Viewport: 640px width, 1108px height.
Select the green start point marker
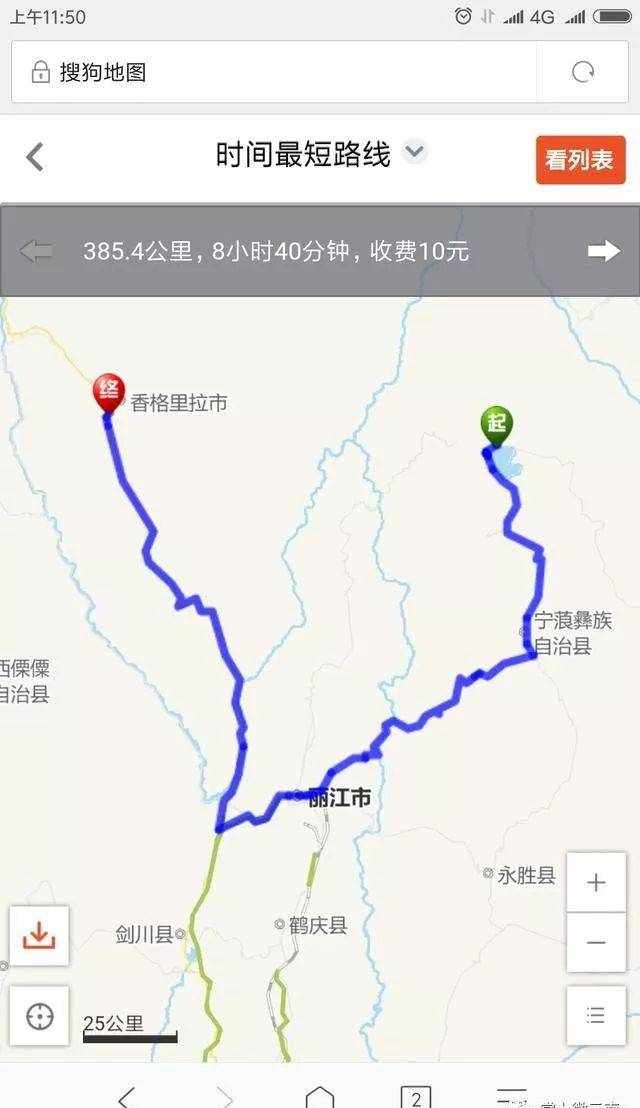pos(497,425)
